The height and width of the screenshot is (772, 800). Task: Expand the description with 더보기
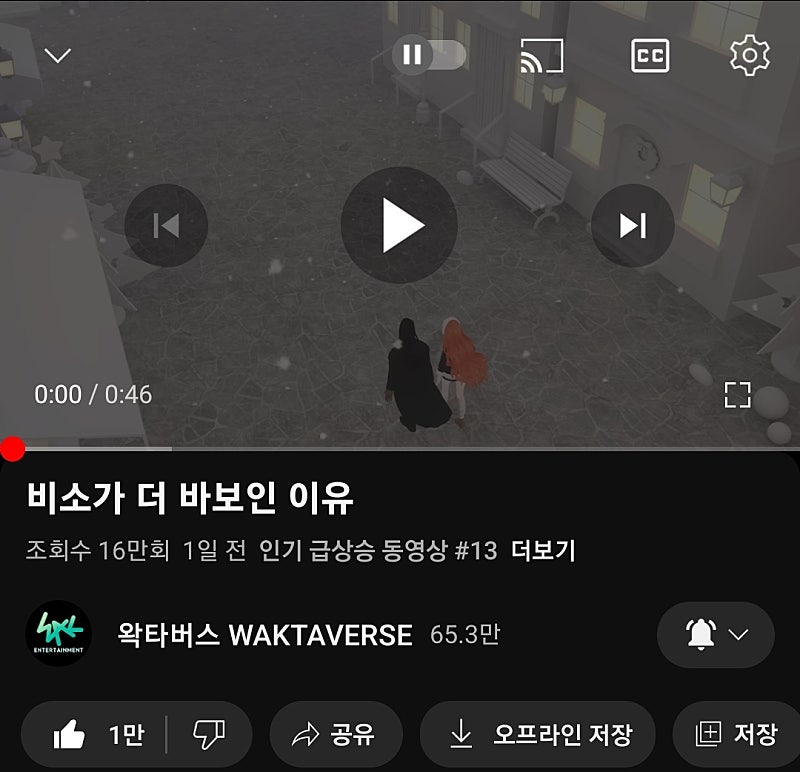[543, 550]
